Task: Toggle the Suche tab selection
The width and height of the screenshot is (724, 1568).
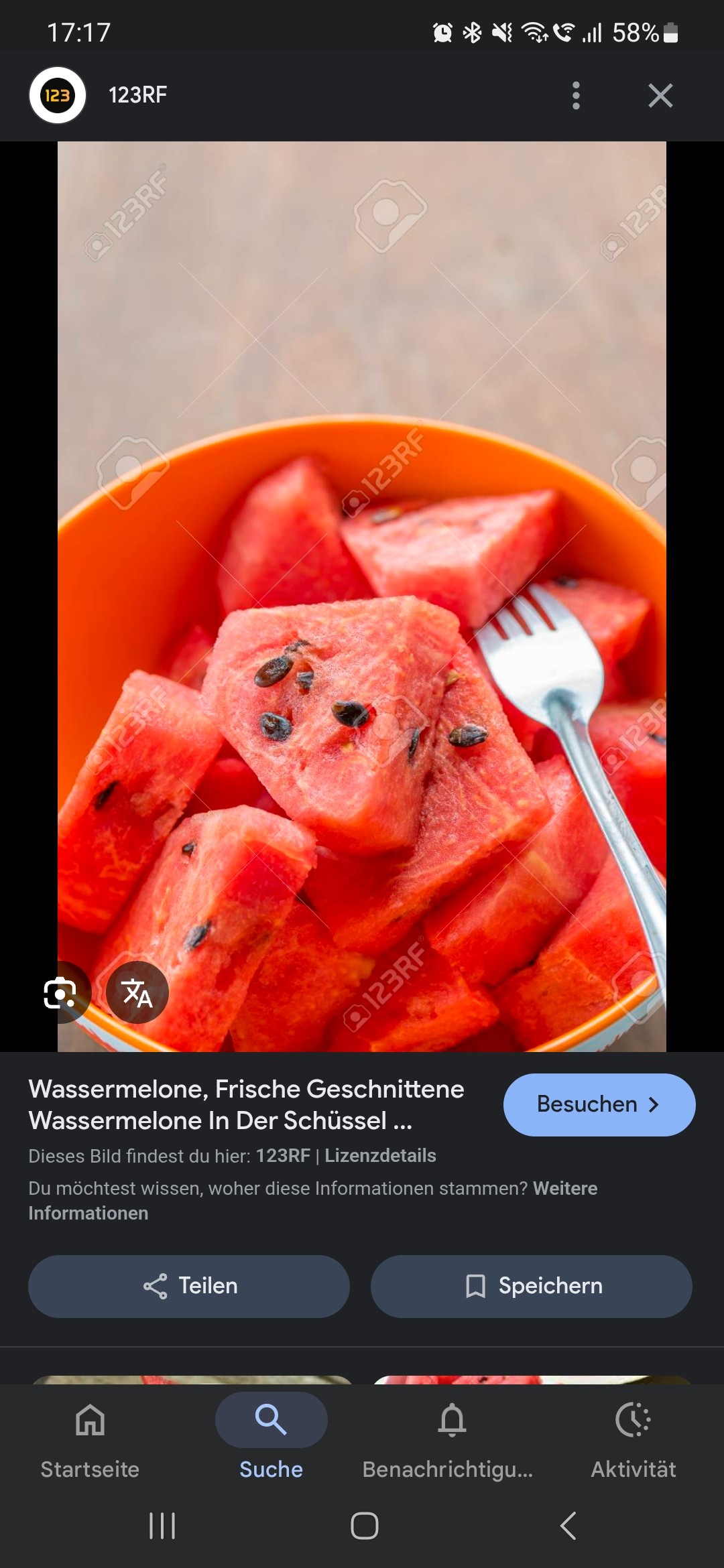Action: pyautogui.click(x=270, y=1434)
